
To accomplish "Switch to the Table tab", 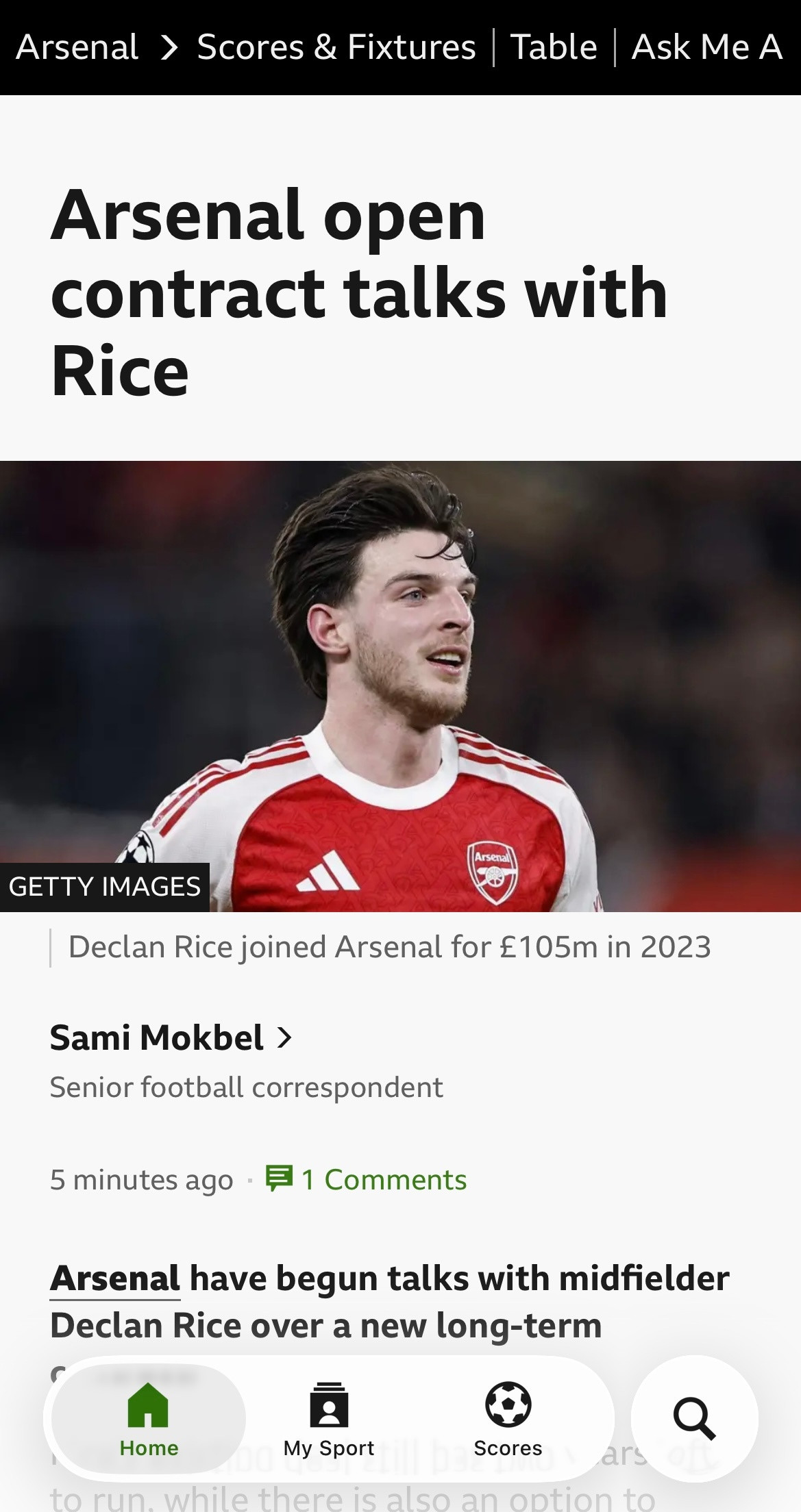I will pos(554,45).
